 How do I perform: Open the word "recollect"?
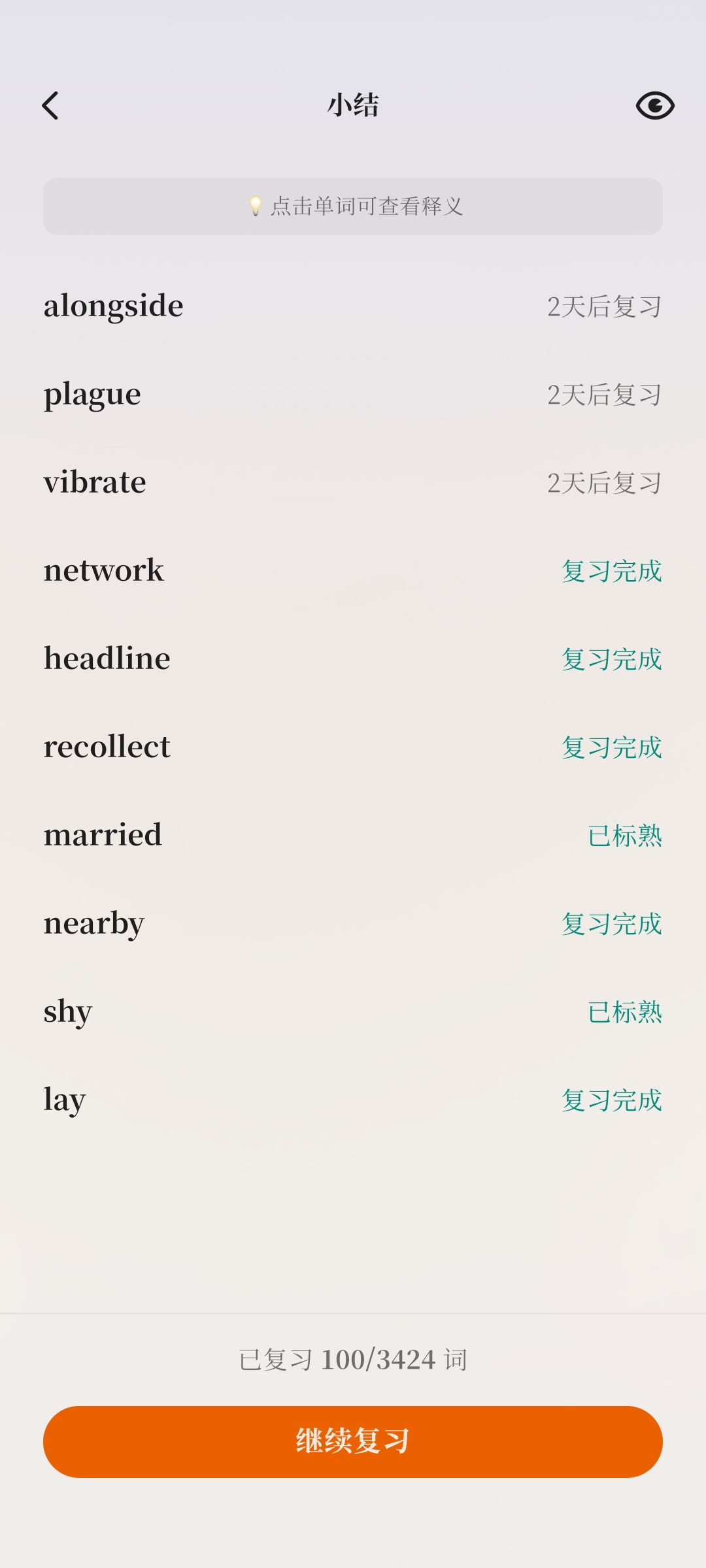107,747
